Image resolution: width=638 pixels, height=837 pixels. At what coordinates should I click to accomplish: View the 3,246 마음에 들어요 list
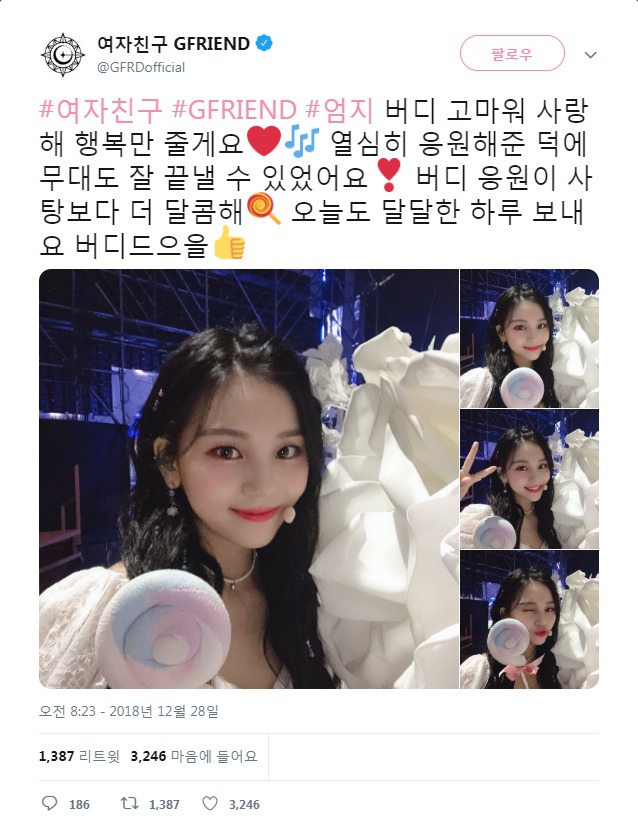[195, 758]
